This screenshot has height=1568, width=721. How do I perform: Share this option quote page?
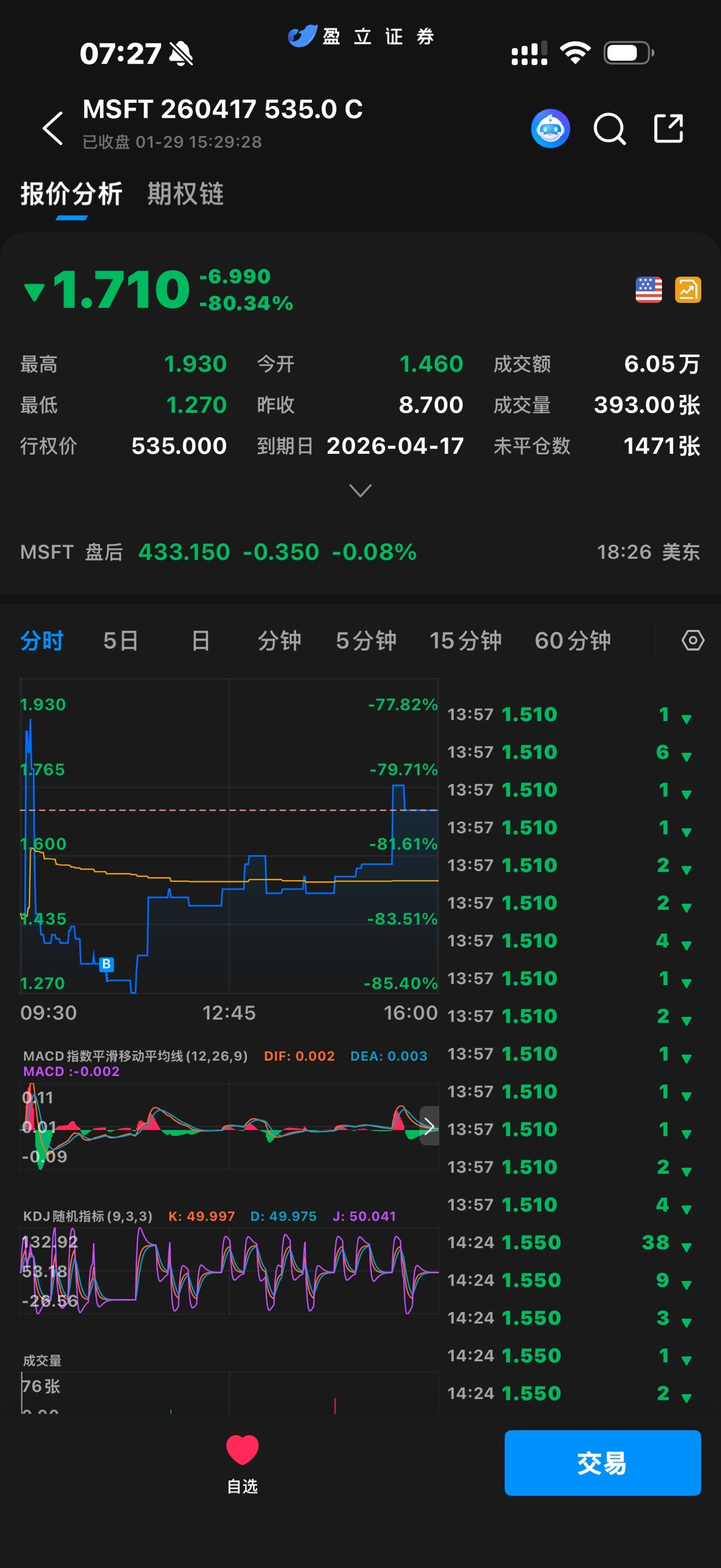[668, 129]
